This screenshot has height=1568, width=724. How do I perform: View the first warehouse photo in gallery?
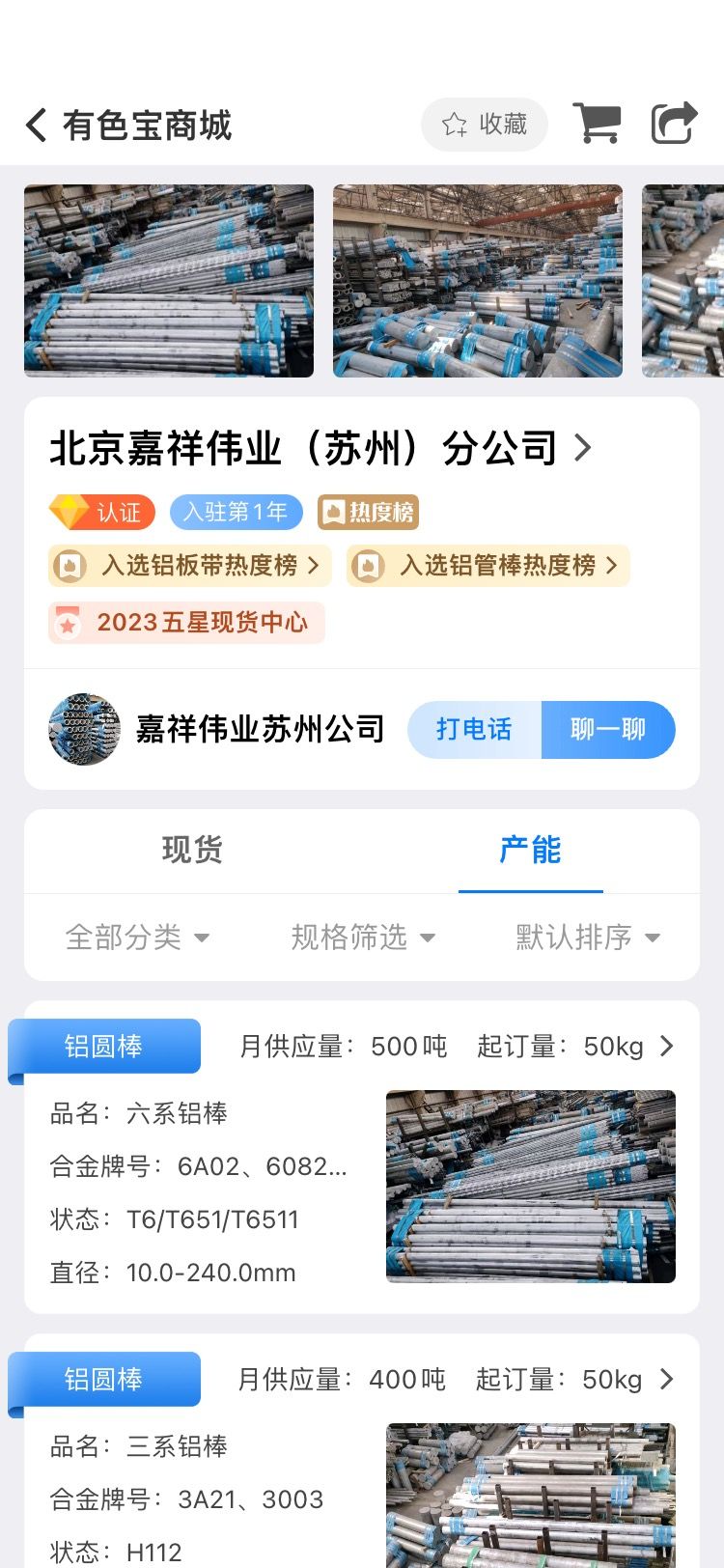[x=169, y=281]
